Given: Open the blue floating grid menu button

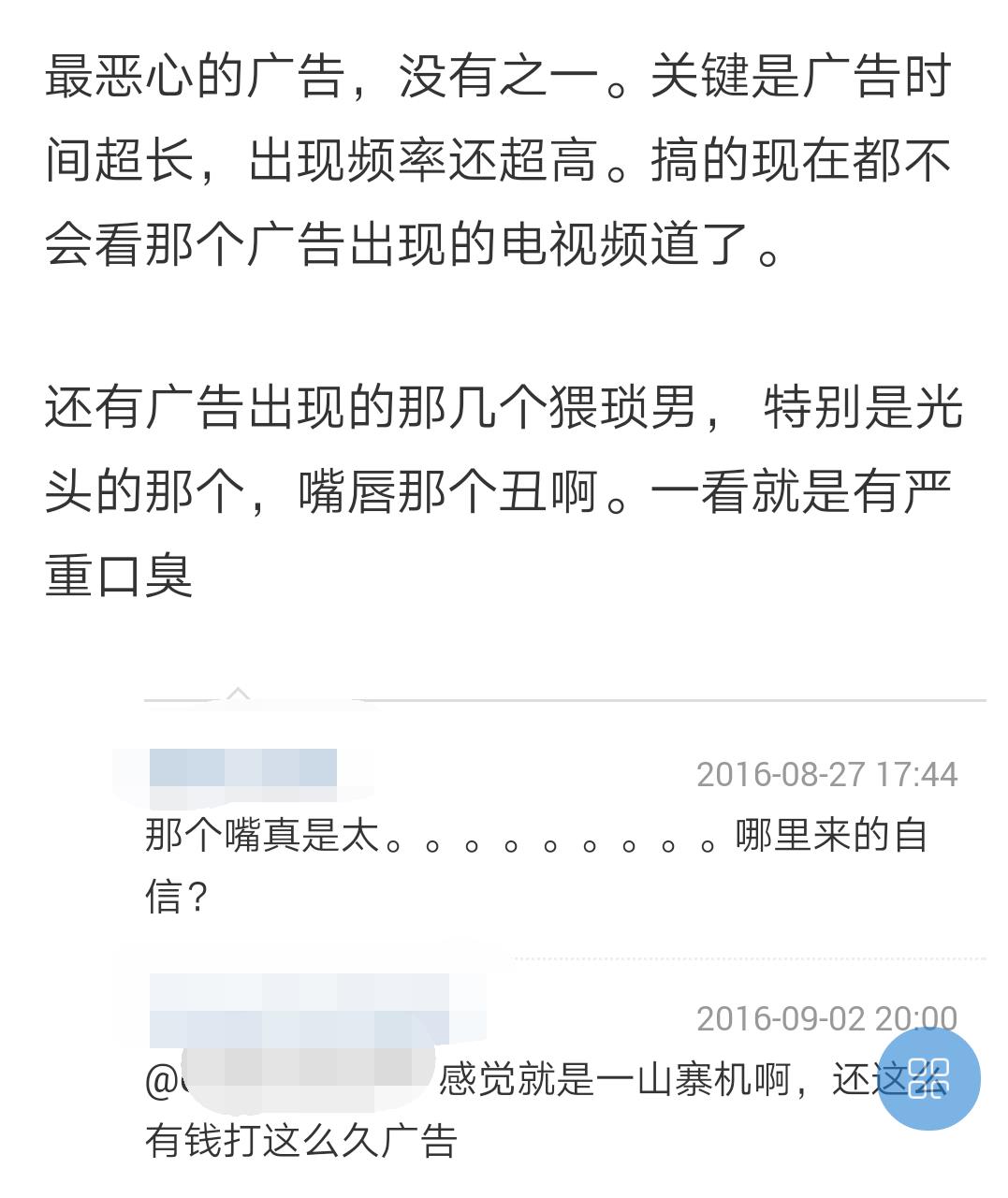Looking at the screenshot, I should point(928,1078).
